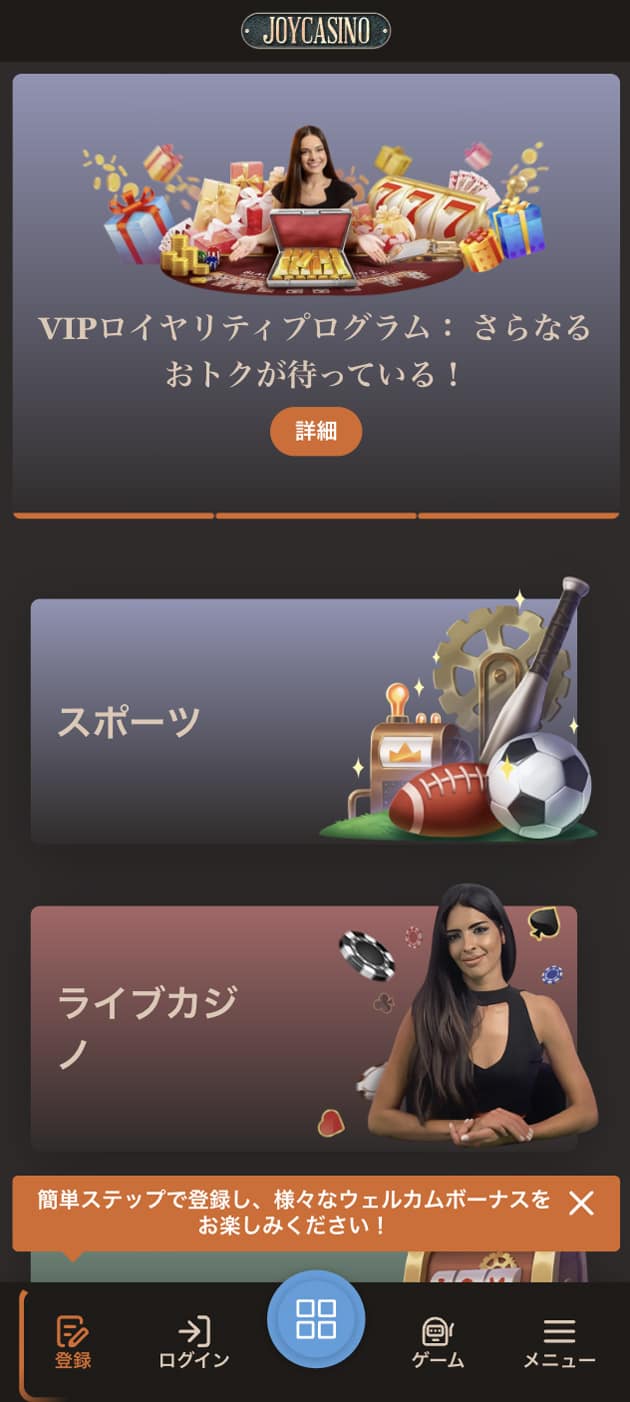Open the メニュー hamburger menu
630x1402 pixels.
click(560, 1342)
